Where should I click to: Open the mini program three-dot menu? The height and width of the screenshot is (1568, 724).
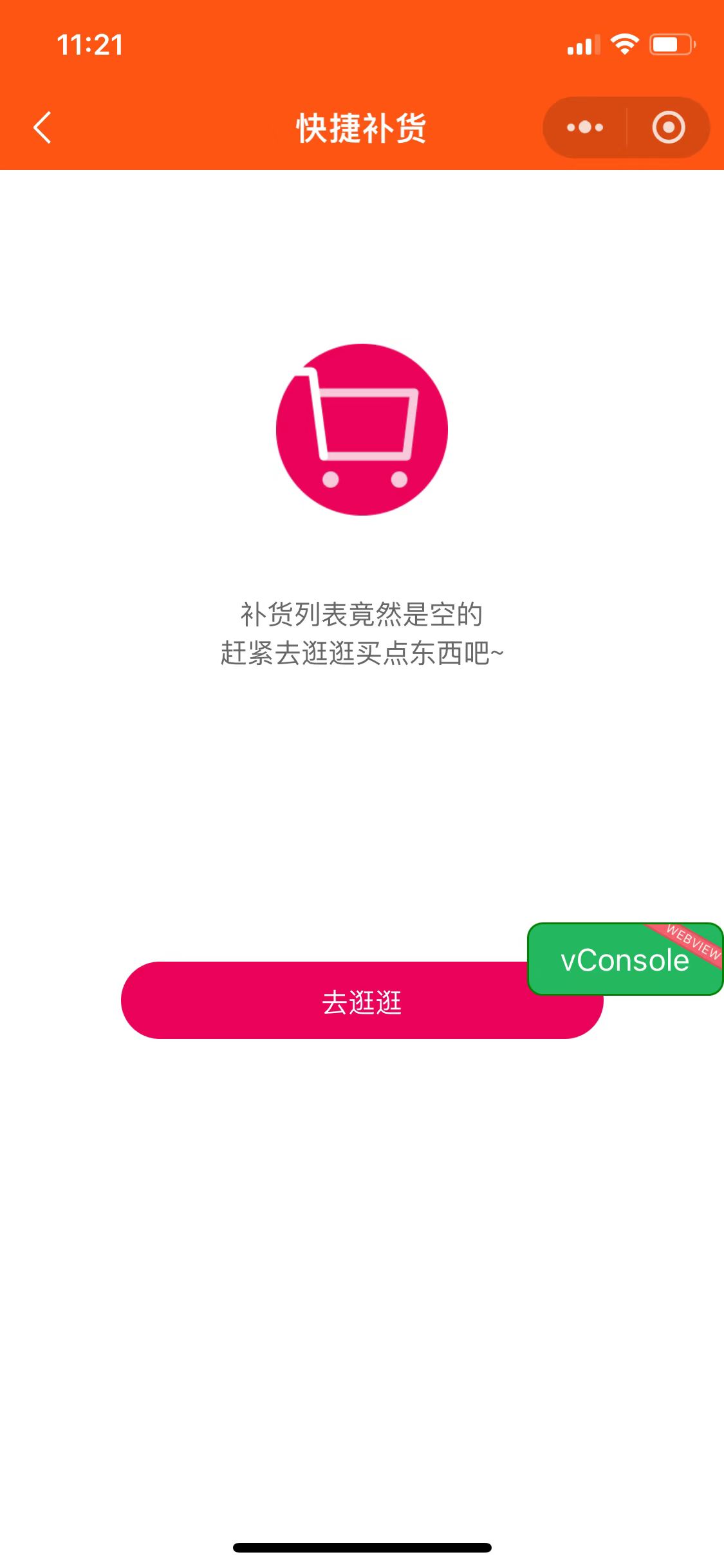pos(584,127)
